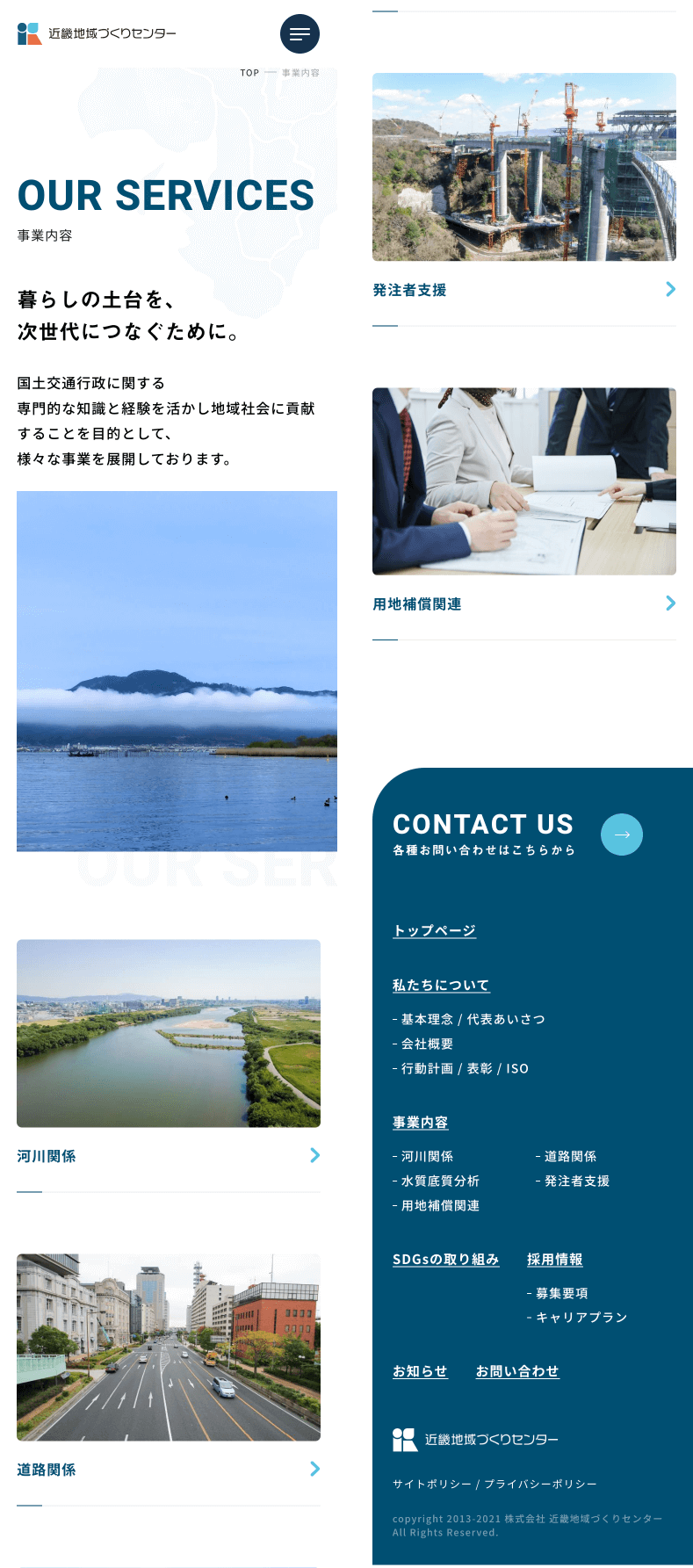
Task: Open 行動計画 / 表彰 / ISO link
Action: point(465,1068)
